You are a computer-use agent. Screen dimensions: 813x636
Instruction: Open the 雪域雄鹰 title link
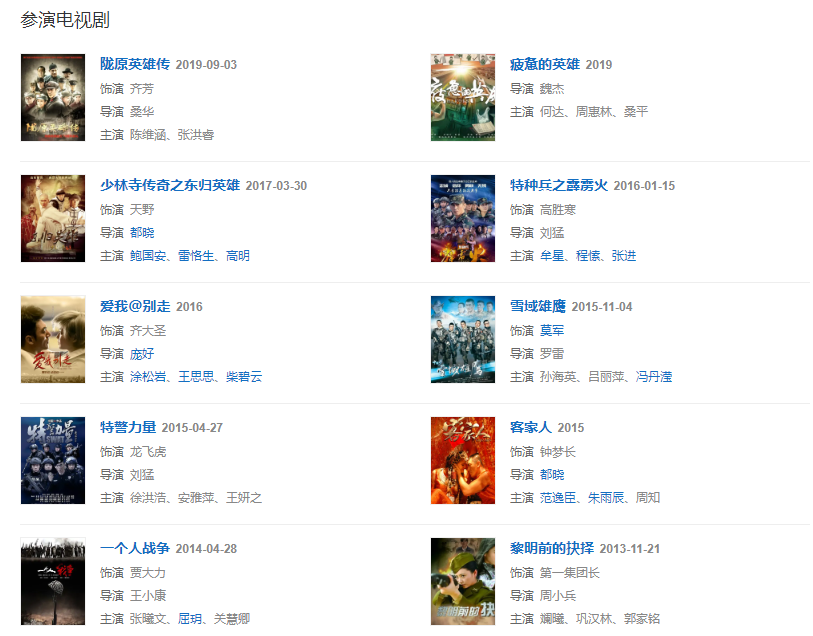[538, 307]
